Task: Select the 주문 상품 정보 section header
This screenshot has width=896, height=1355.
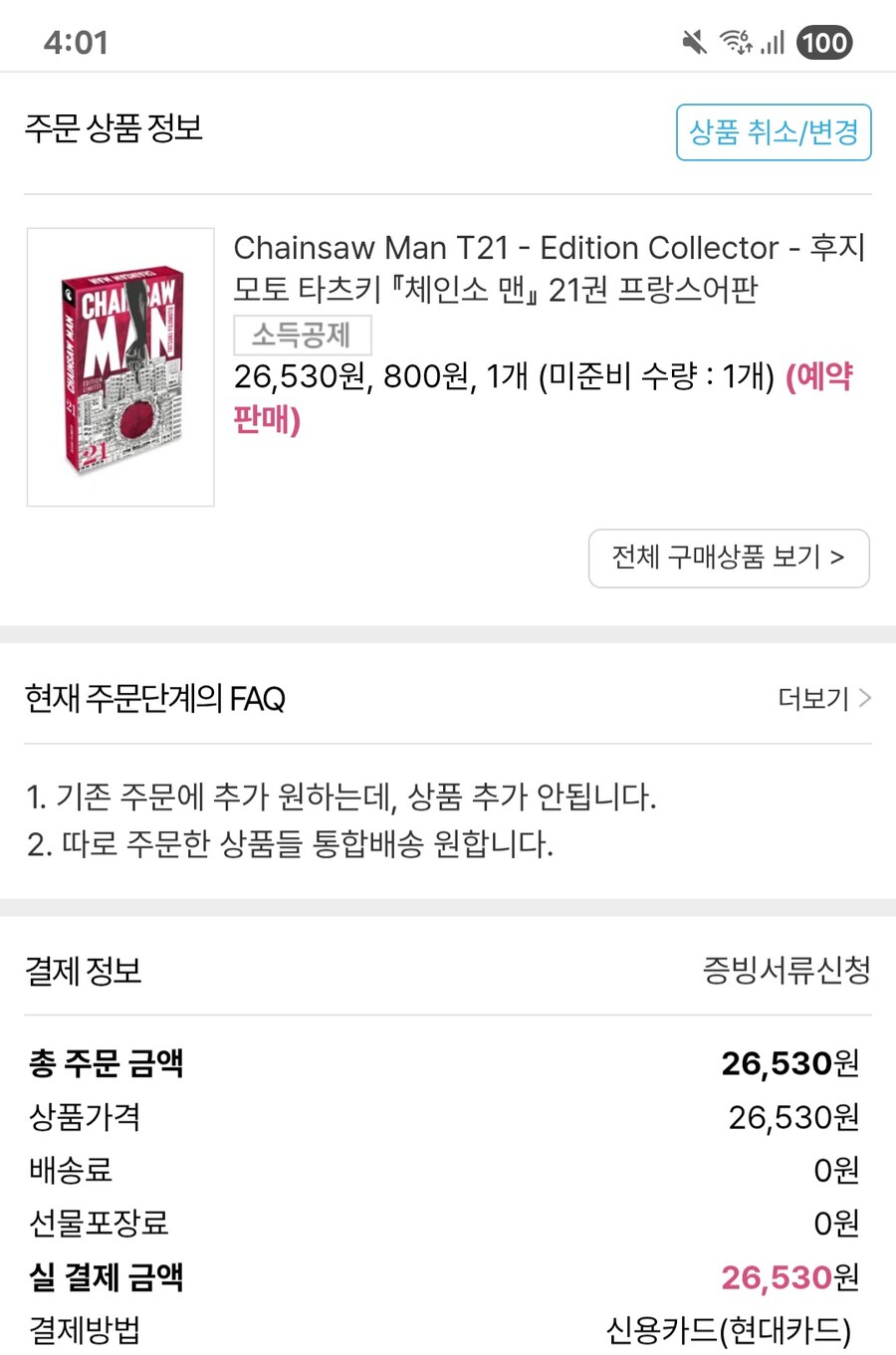Action: pos(113,130)
